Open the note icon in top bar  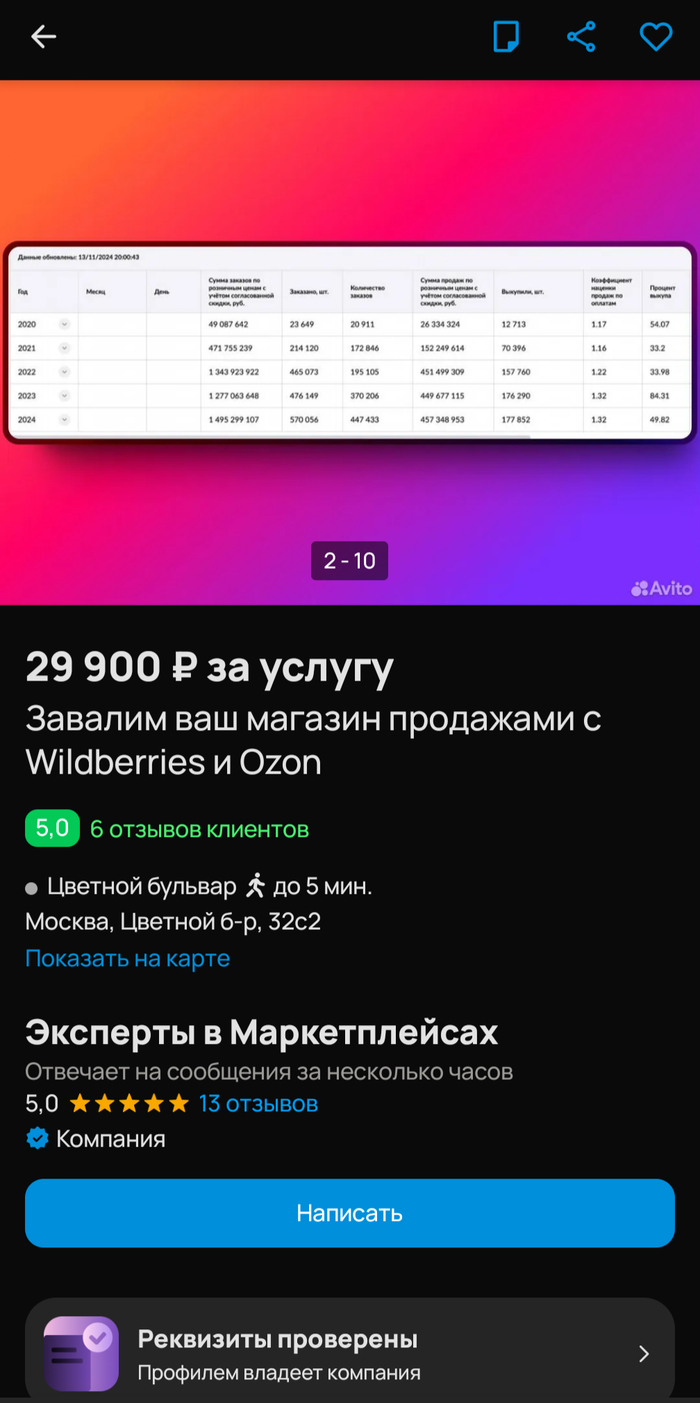pyautogui.click(x=506, y=37)
